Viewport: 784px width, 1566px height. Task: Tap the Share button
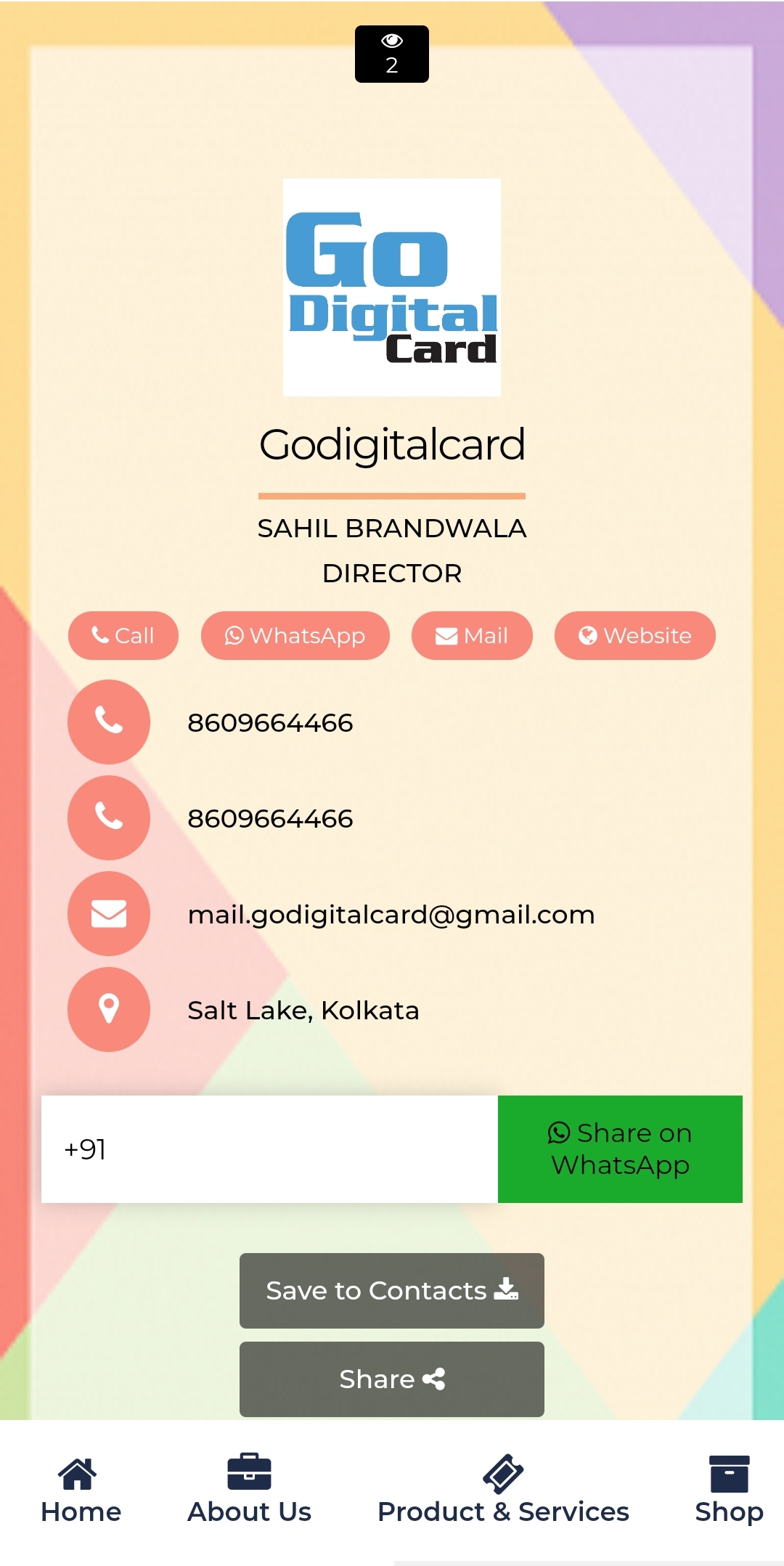392,1379
